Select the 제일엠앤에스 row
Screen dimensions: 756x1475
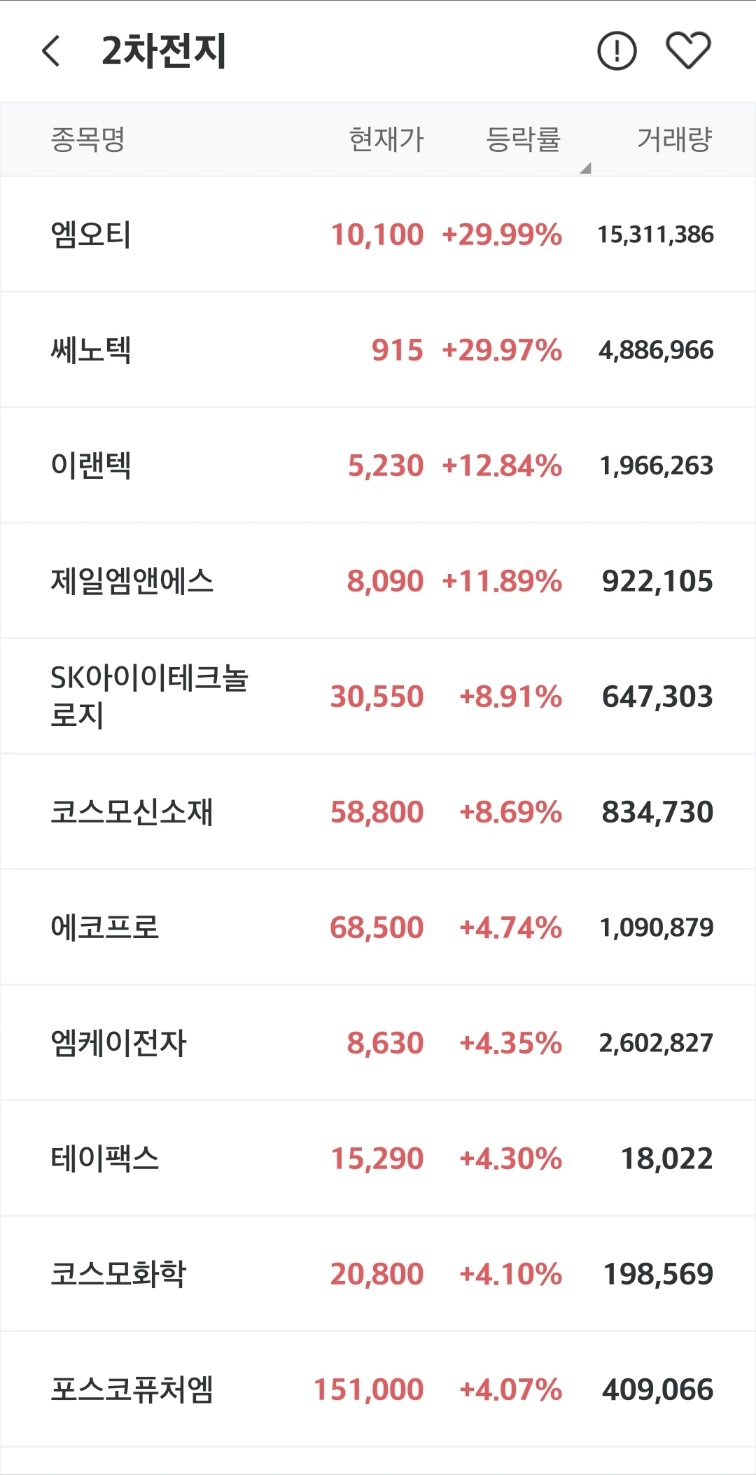pyautogui.click(x=378, y=581)
